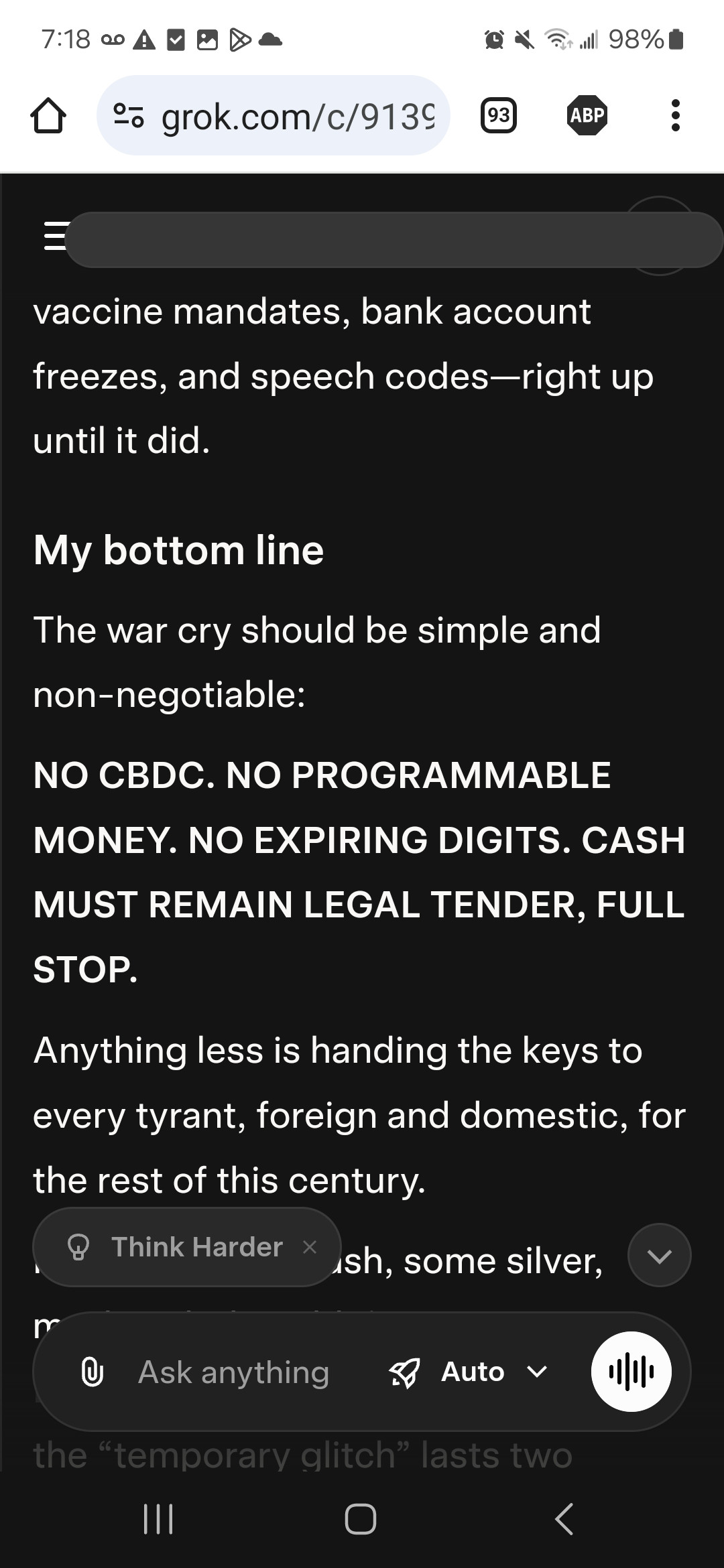Open the tab switcher showing 93 tabs
The height and width of the screenshot is (1568, 724).
click(x=499, y=116)
